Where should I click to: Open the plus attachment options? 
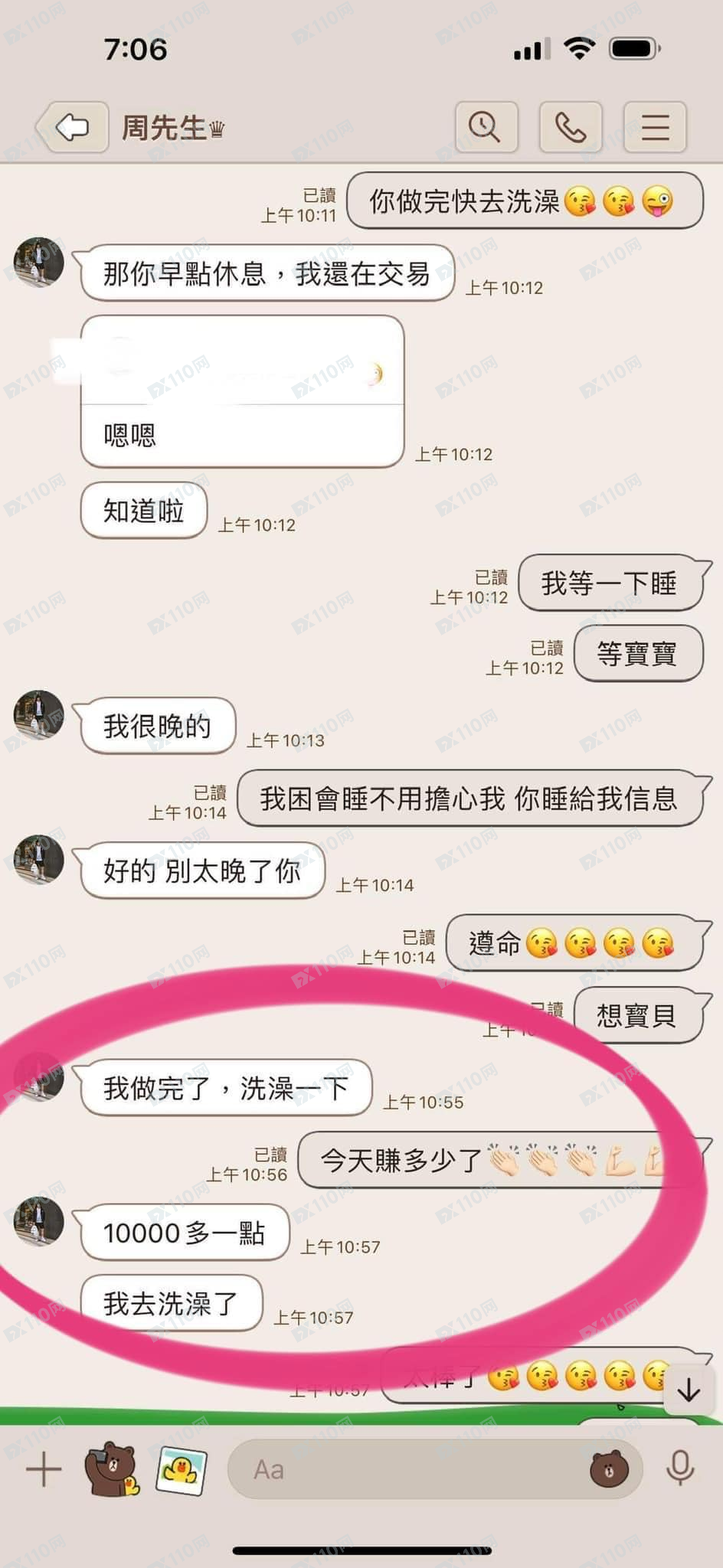tap(44, 1470)
